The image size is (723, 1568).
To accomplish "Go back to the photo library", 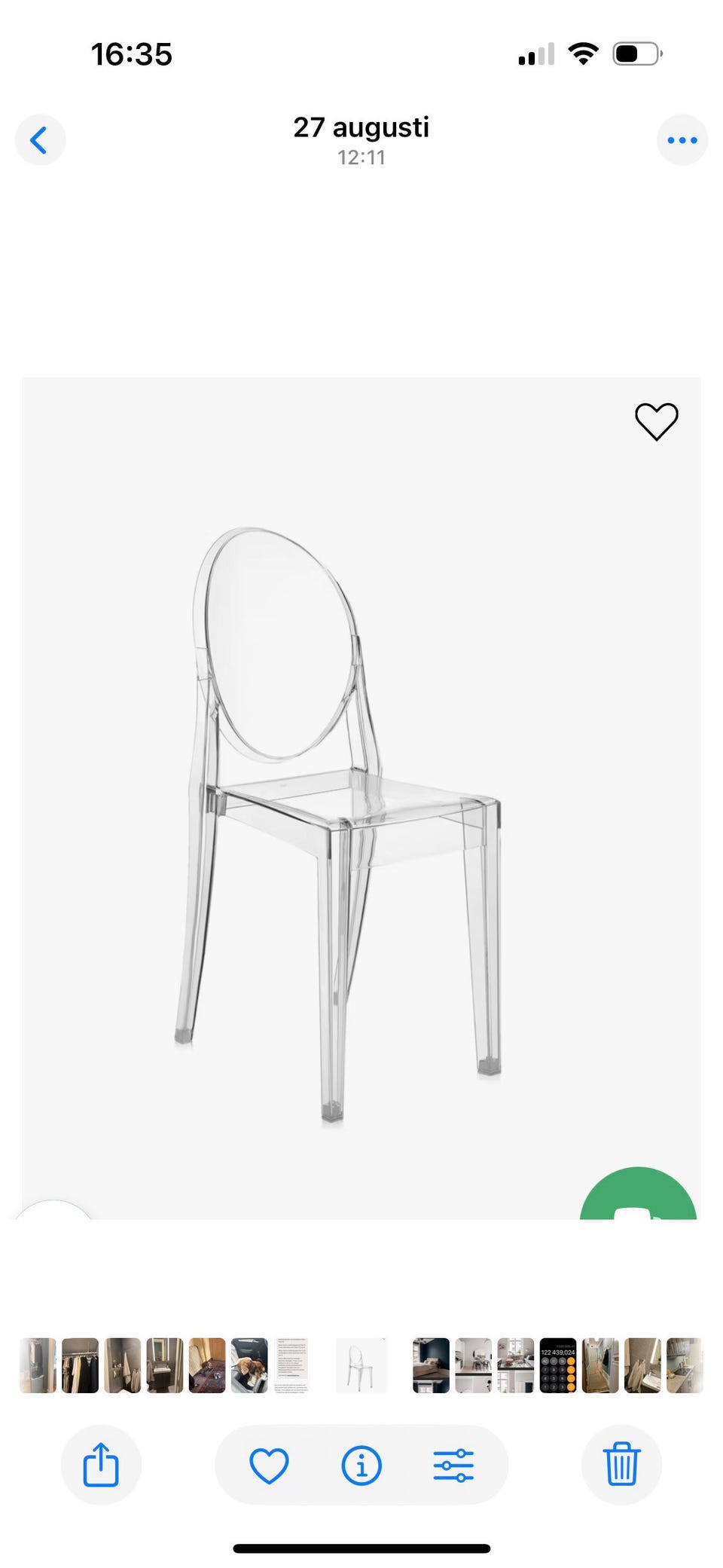I will tap(40, 140).
